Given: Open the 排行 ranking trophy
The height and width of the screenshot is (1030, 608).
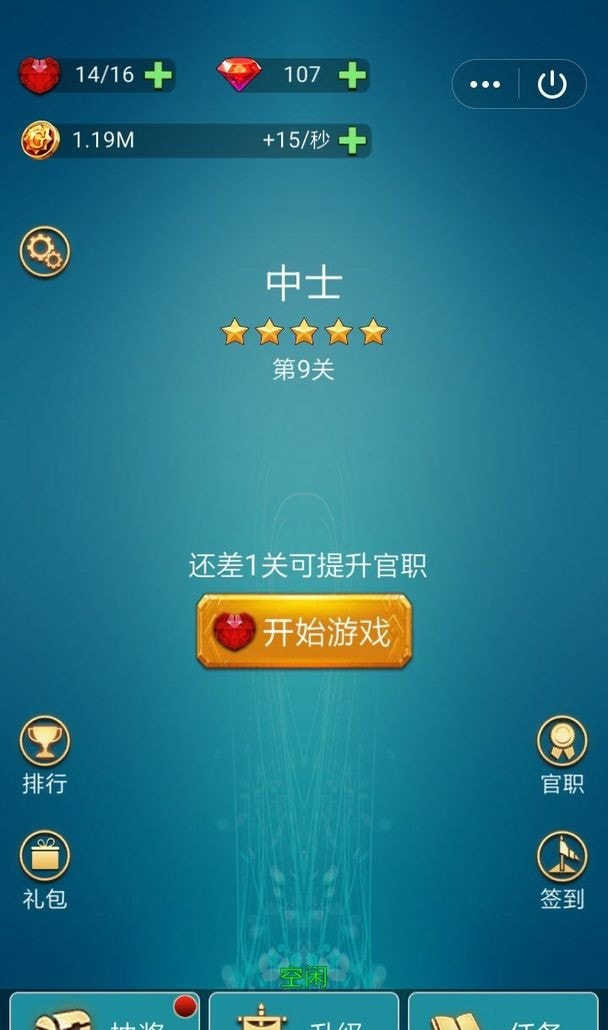Looking at the screenshot, I should 45,742.
